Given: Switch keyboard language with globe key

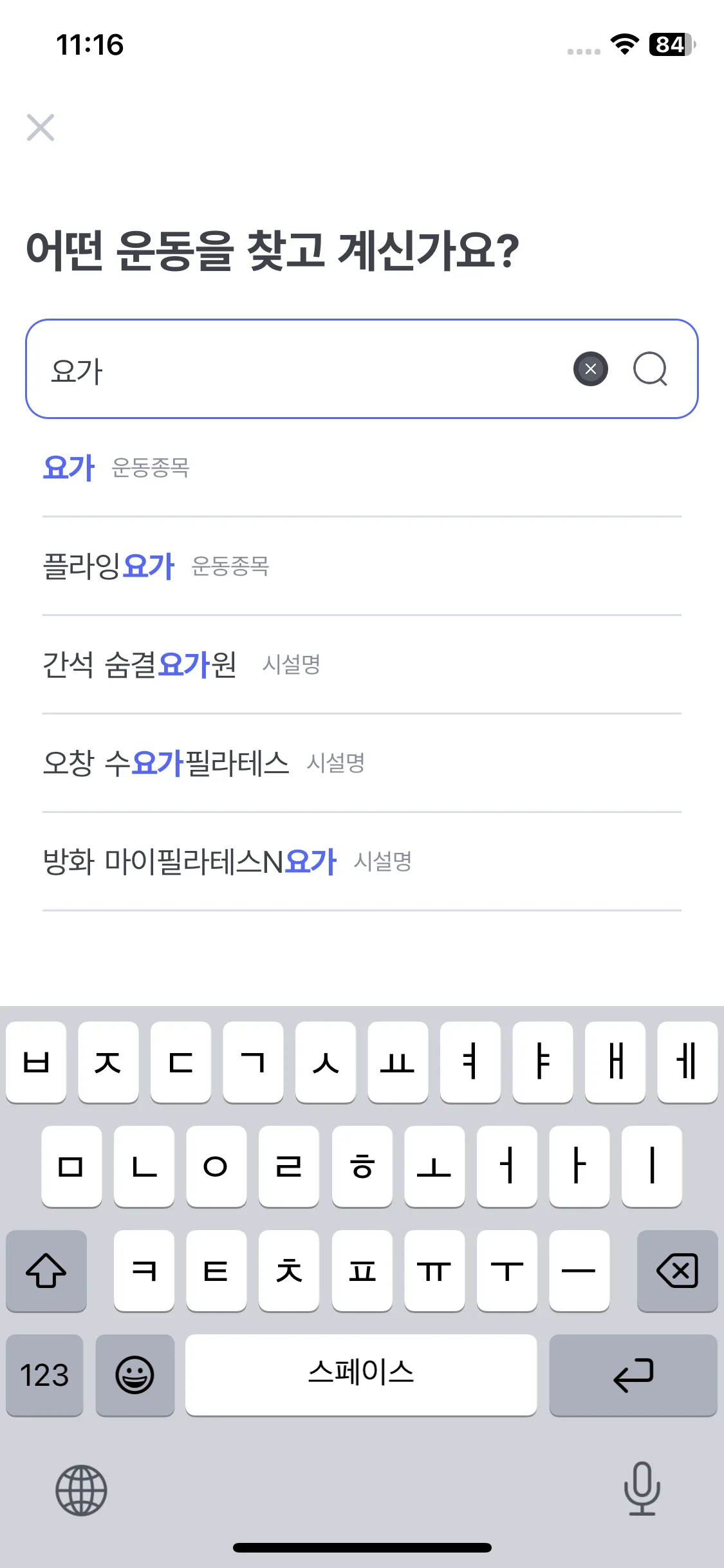Looking at the screenshot, I should [x=81, y=1490].
